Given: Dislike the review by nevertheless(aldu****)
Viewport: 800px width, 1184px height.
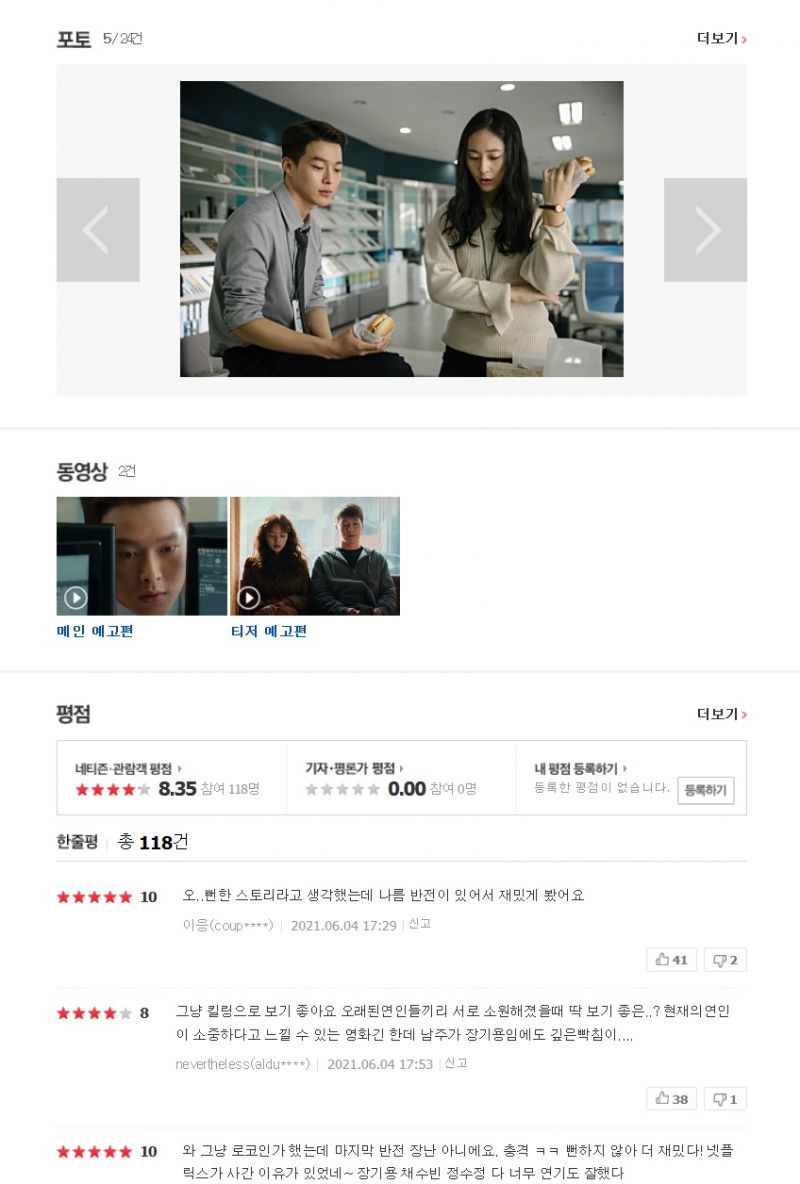Looking at the screenshot, I should [725, 1099].
